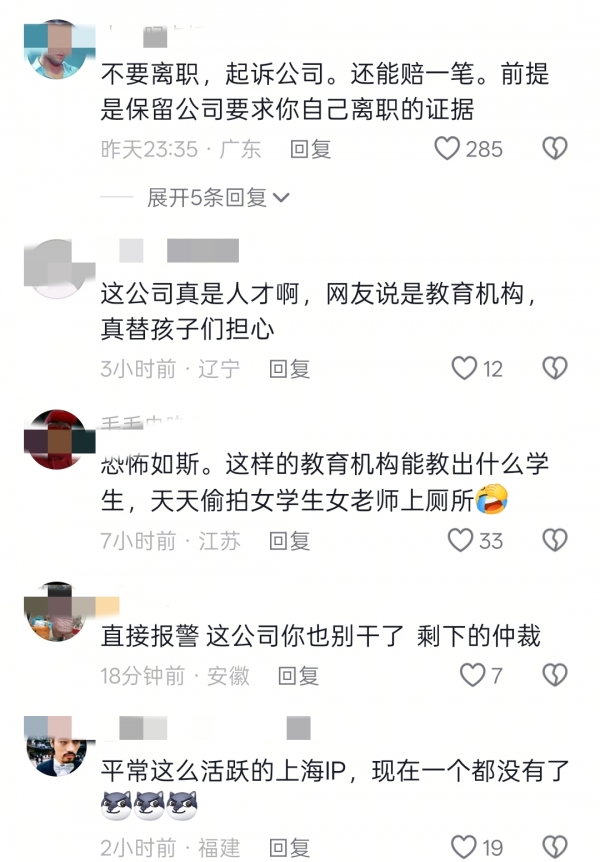Reply to the comment from 安徽
Screen dimensions: 600x862
point(298,676)
